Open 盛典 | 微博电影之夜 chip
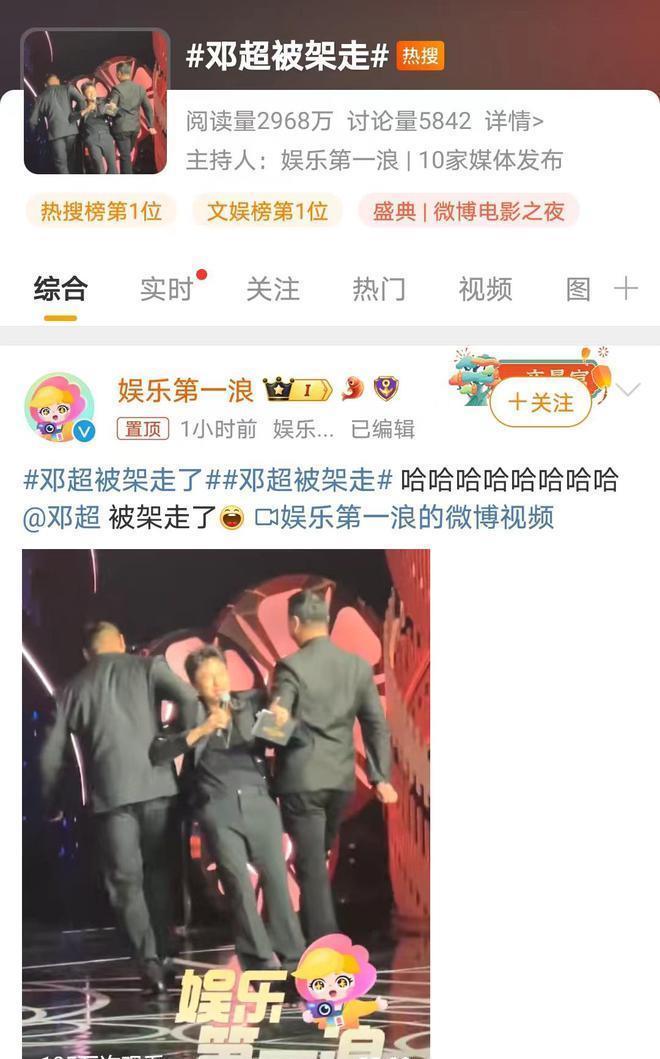 pyautogui.click(x=468, y=211)
